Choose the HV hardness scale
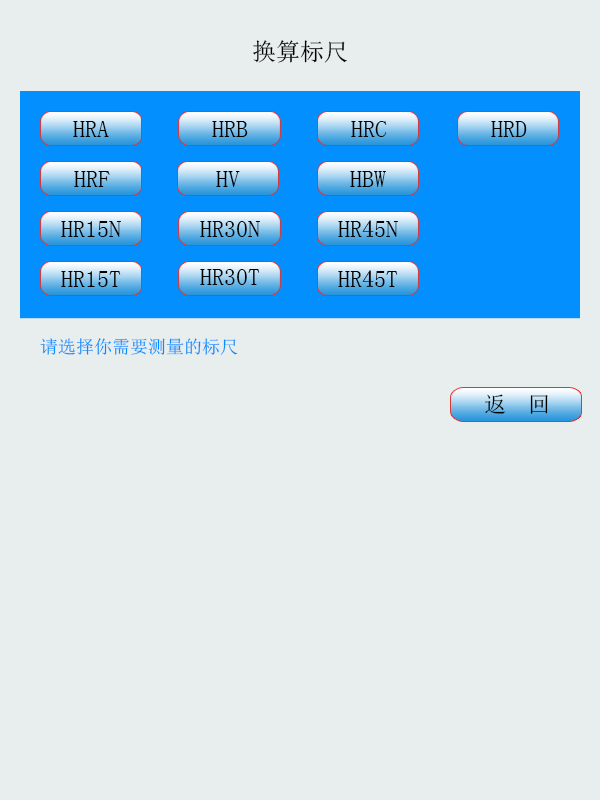Viewport: 600px width, 800px height. [x=228, y=179]
